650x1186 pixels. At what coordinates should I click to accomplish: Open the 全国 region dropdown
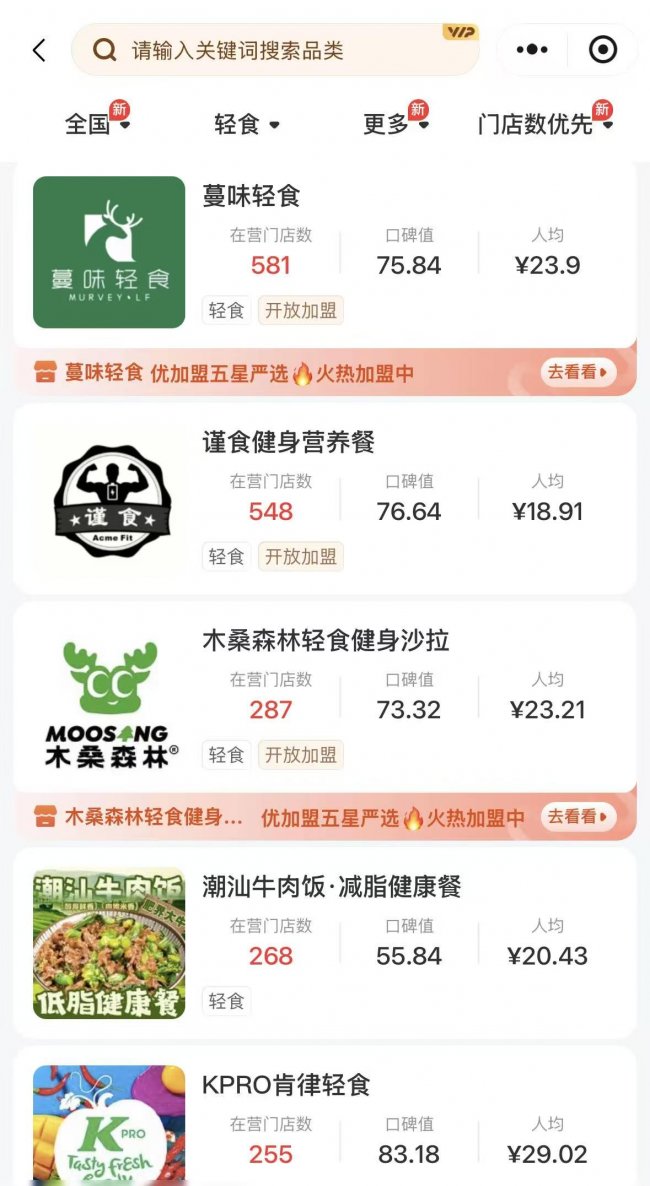tap(97, 124)
